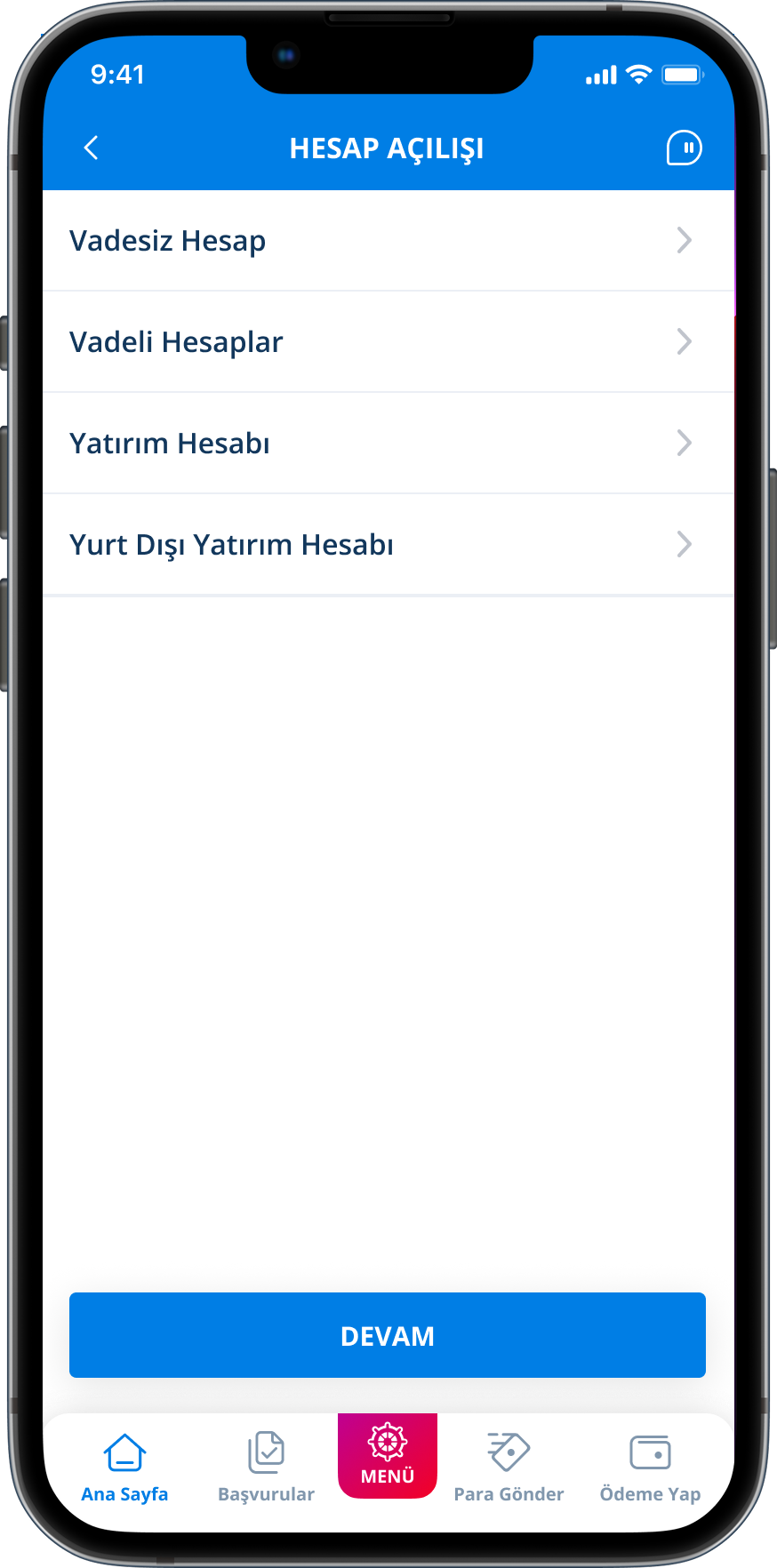Open the MENÜ button
The height and width of the screenshot is (1568, 777).
(x=388, y=1454)
